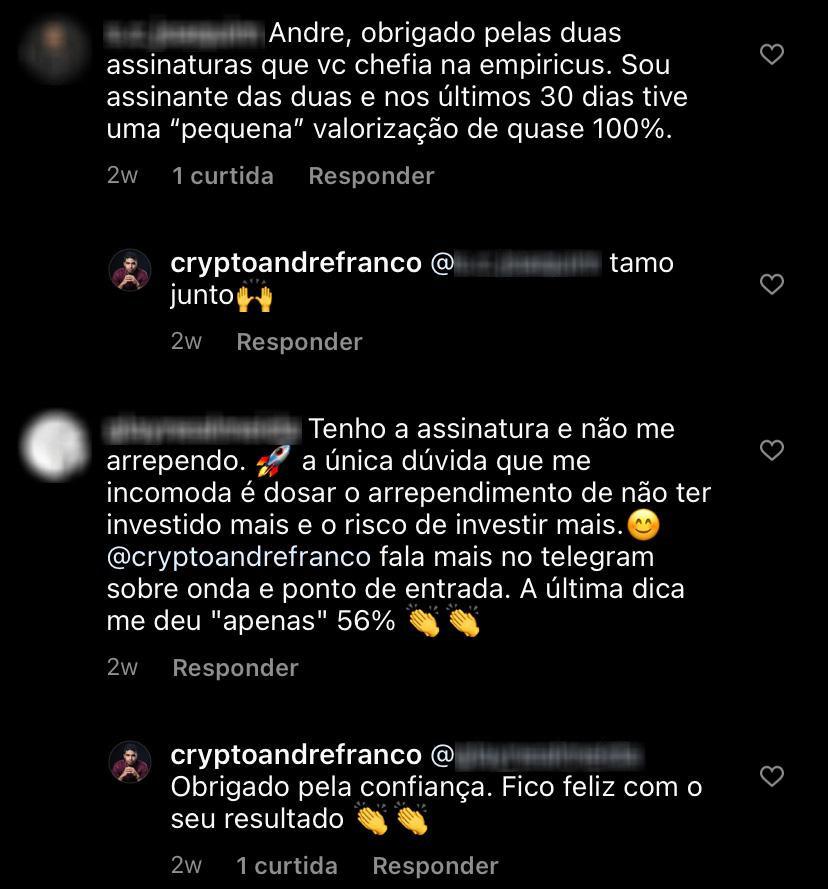Like the "Tenho a assinatura" comment

(x=772, y=451)
